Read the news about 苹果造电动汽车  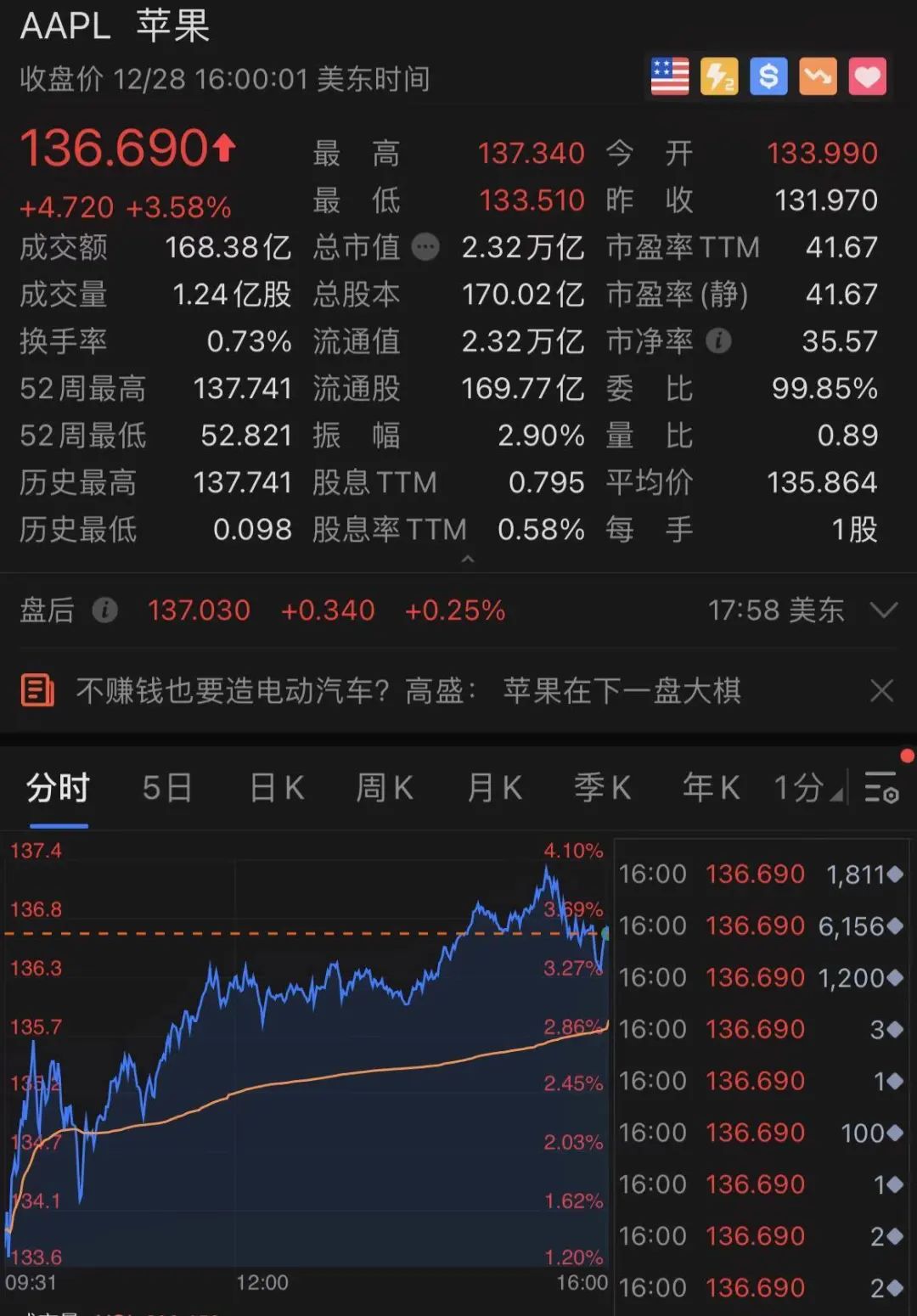(x=408, y=691)
